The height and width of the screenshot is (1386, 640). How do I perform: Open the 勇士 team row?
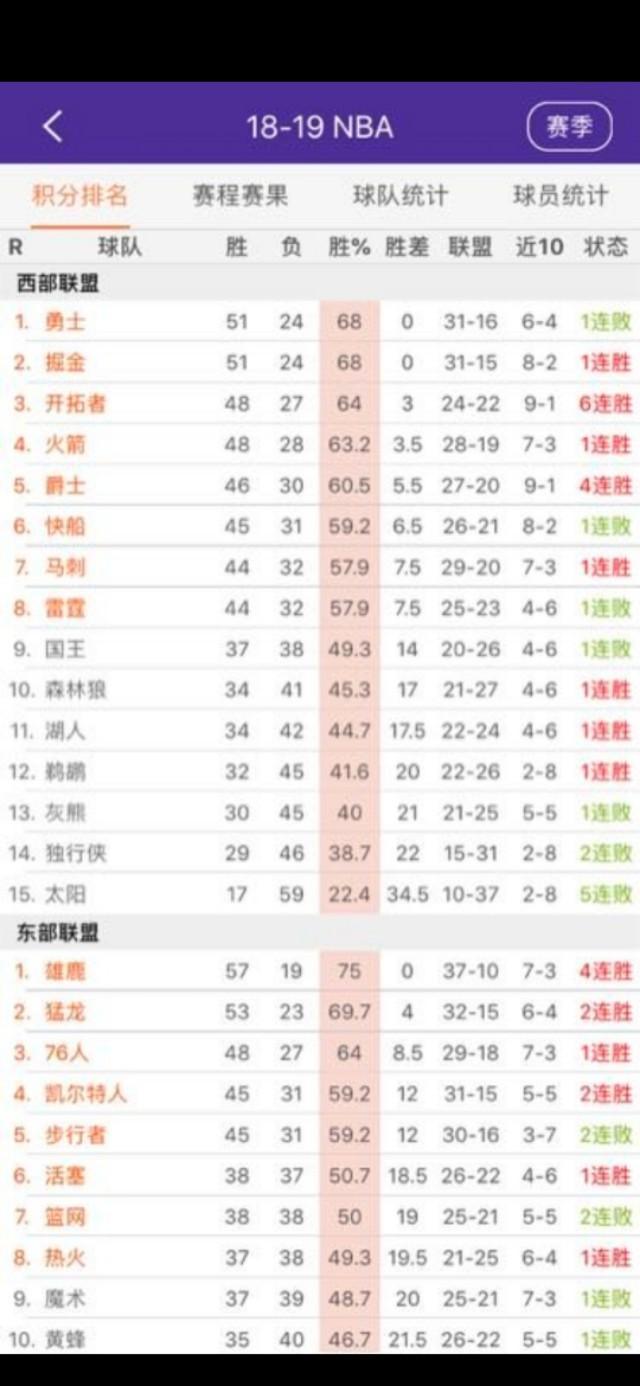(320, 322)
